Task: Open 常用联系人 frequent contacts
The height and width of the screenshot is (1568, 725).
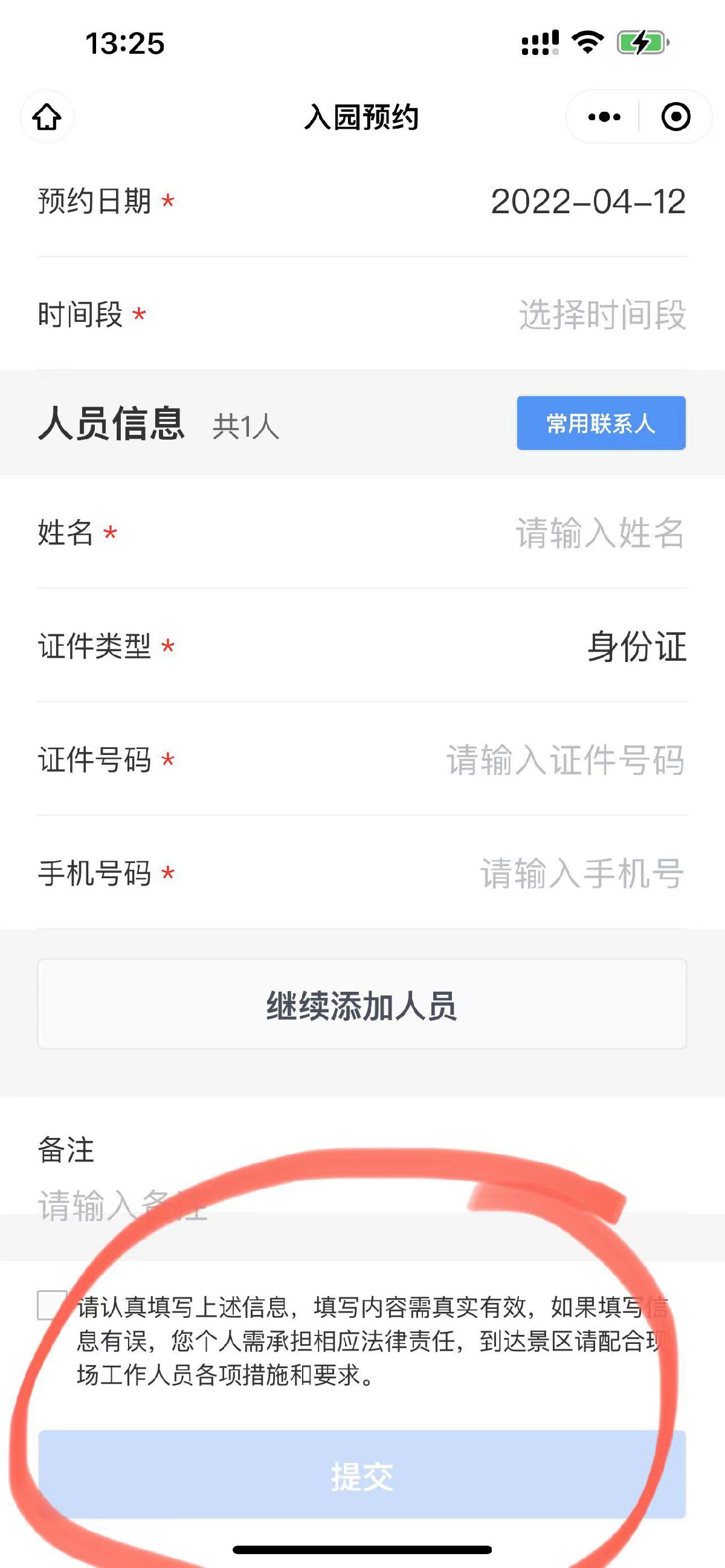Action: [601, 423]
